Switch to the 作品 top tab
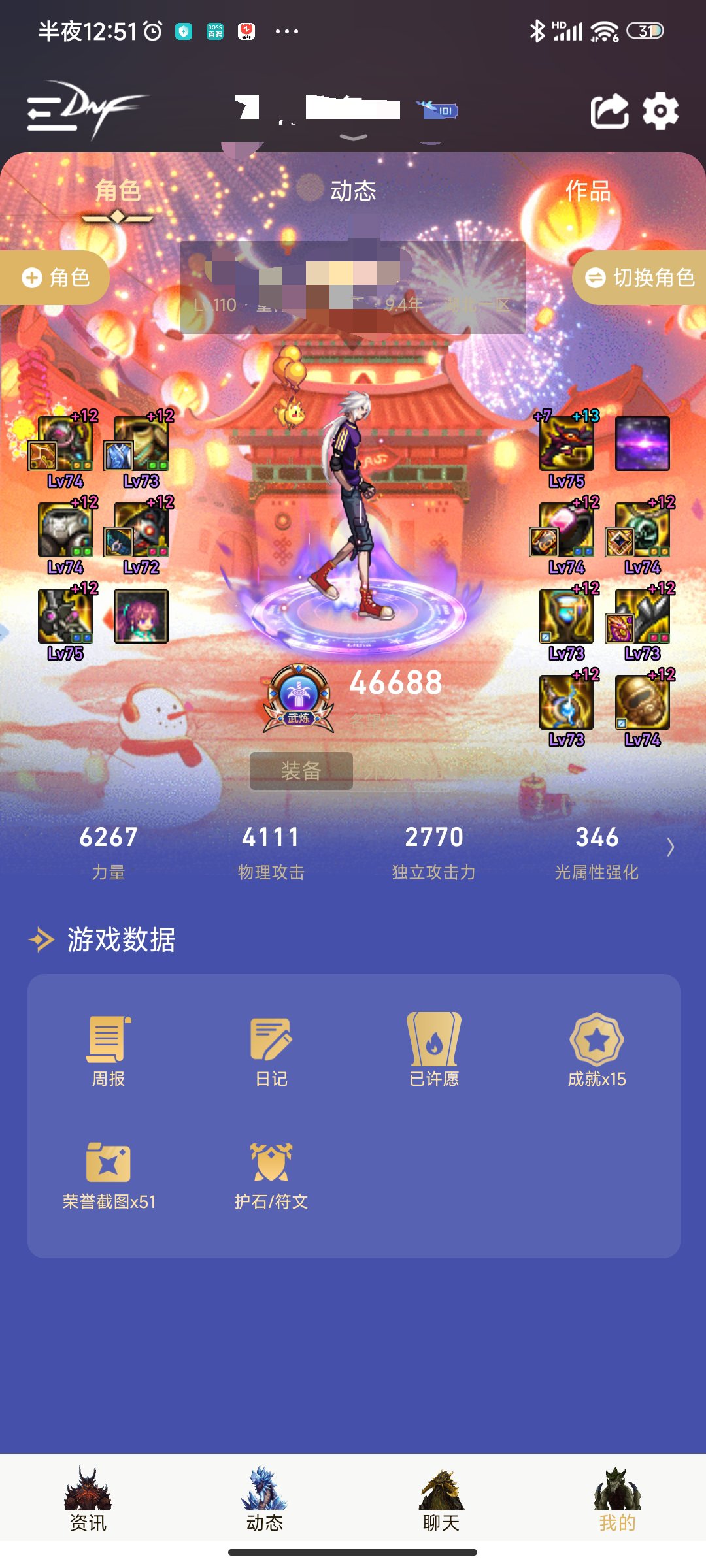The width and height of the screenshot is (706, 1568). 588,191
